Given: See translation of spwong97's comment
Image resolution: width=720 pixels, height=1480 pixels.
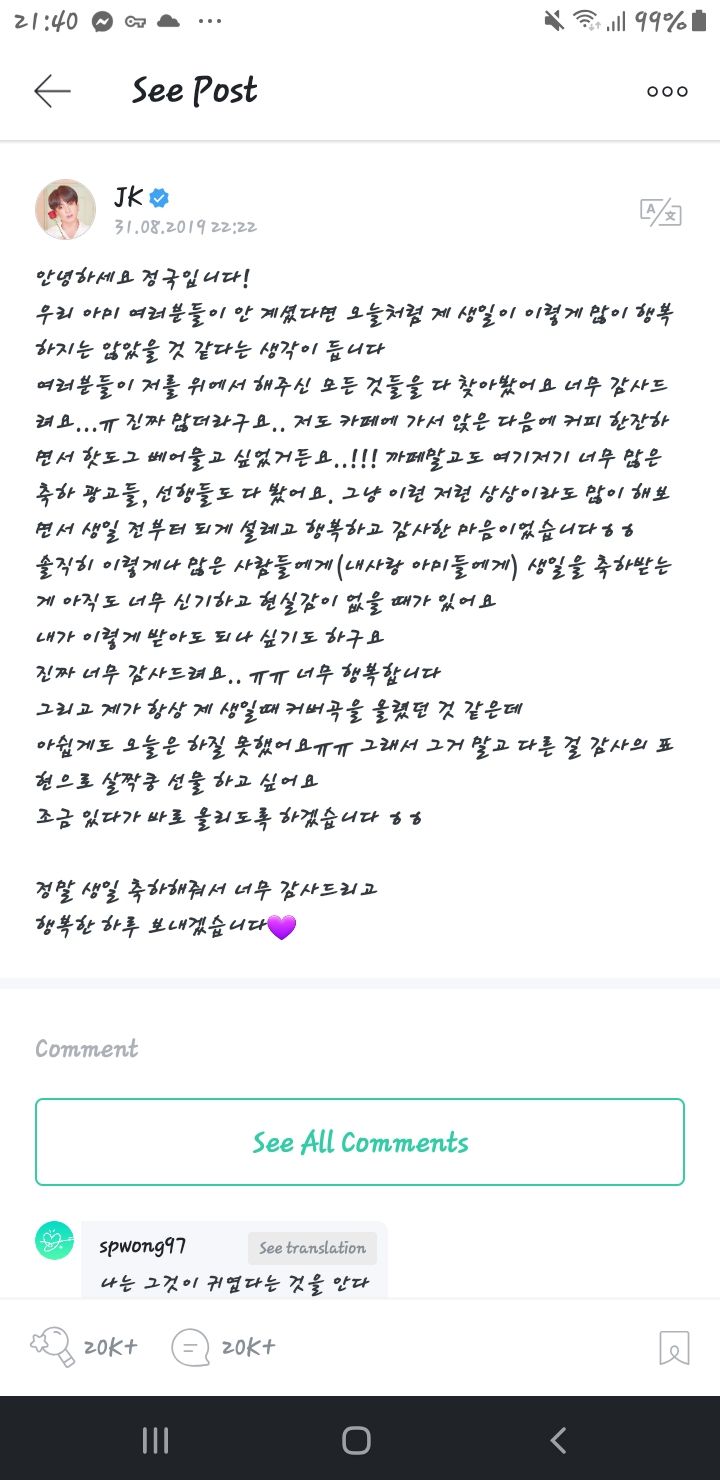Looking at the screenshot, I should pos(312,1248).
